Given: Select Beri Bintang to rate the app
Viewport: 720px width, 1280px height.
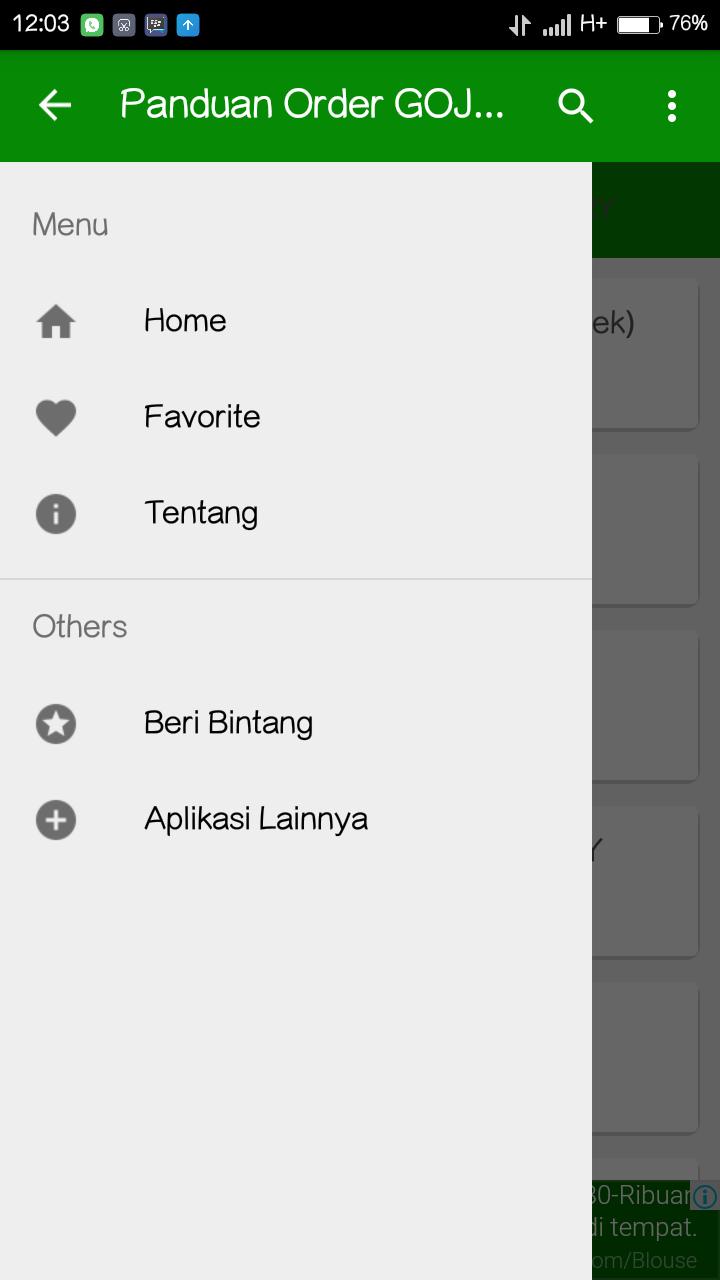Looking at the screenshot, I should pos(228,723).
